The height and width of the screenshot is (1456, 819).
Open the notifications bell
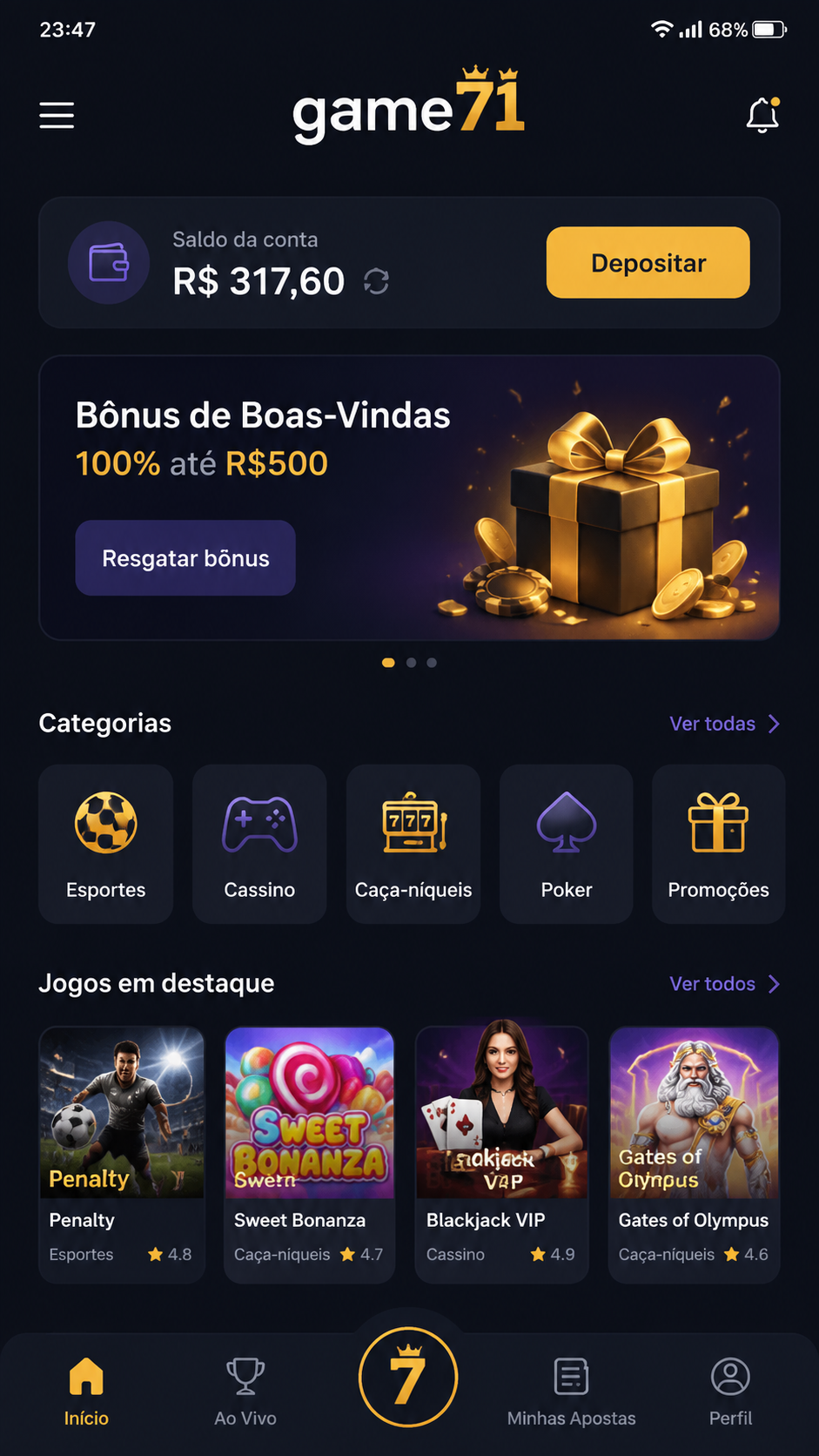[x=762, y=115]
